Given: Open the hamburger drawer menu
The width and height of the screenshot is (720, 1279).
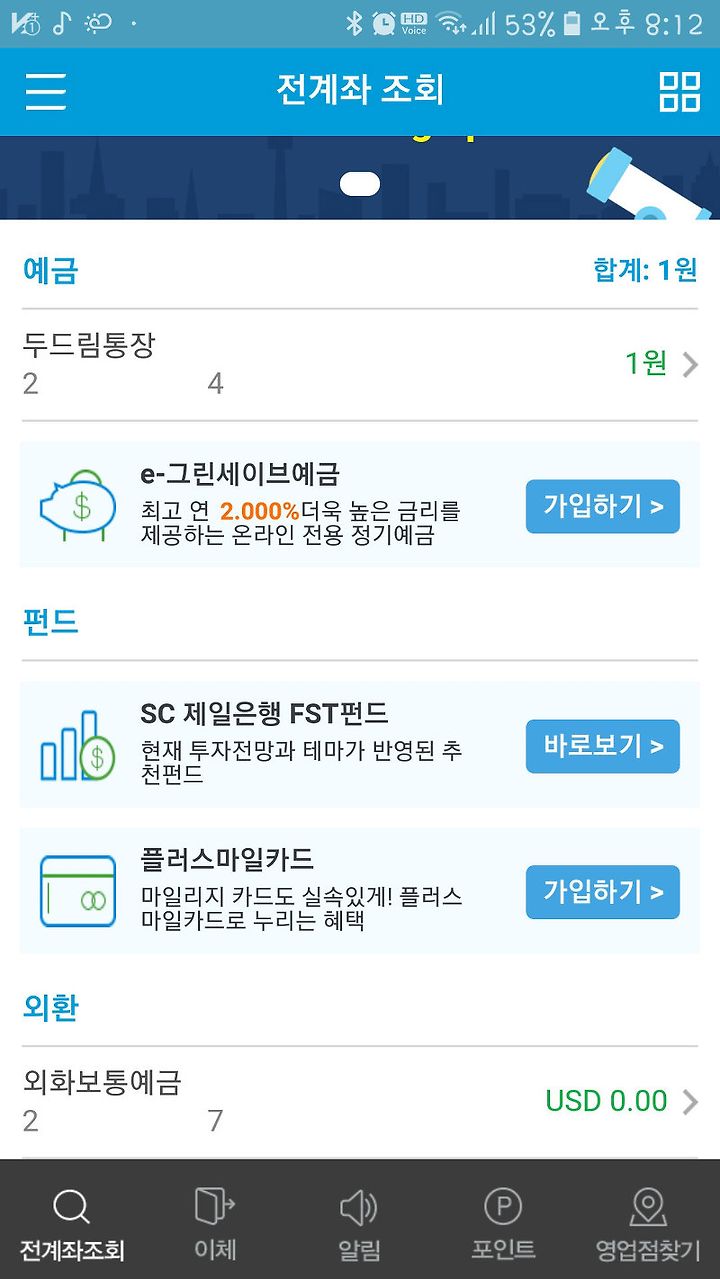Looking at the screenshot, I should [46, 91].
